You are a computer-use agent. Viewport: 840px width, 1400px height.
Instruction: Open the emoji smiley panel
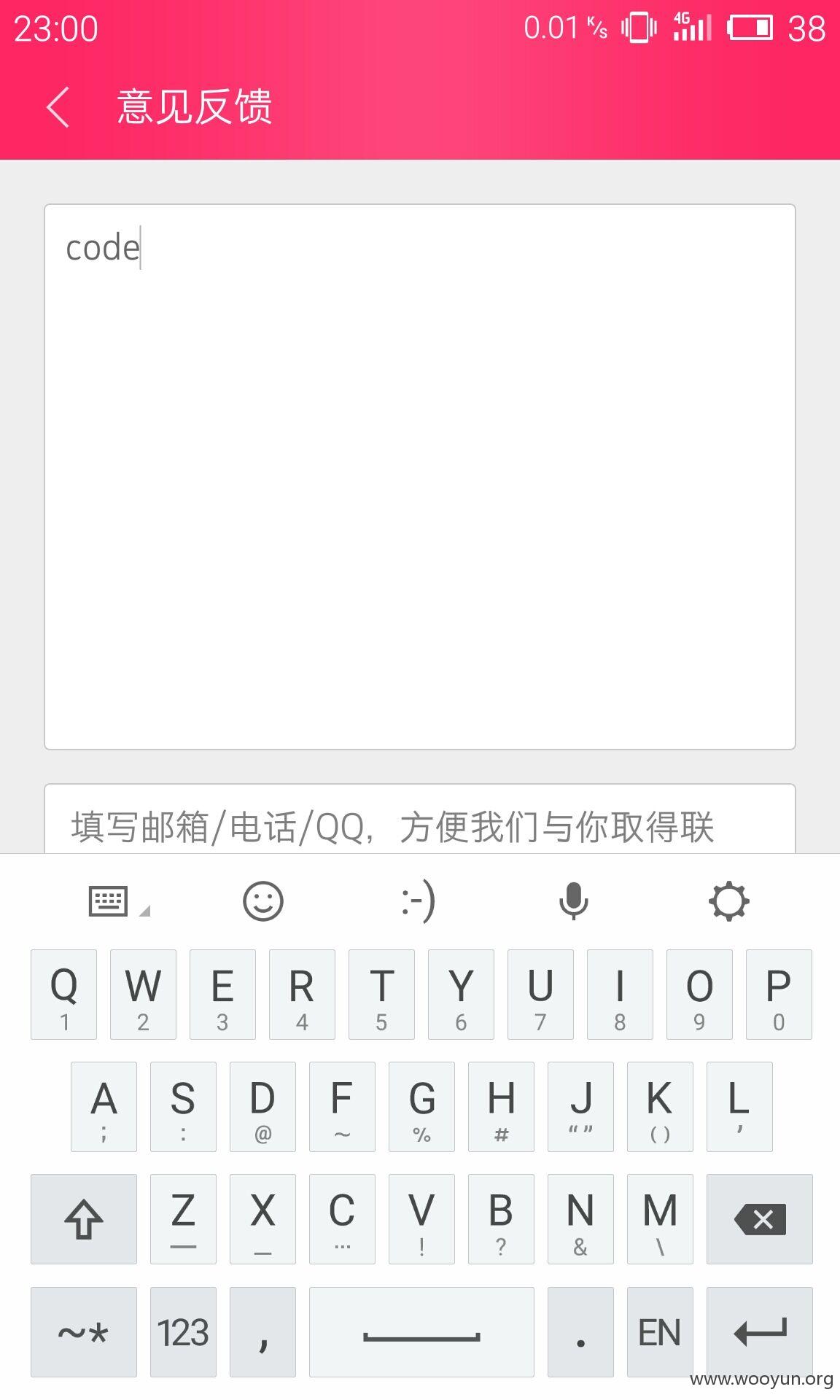click(x=262, y=901)
